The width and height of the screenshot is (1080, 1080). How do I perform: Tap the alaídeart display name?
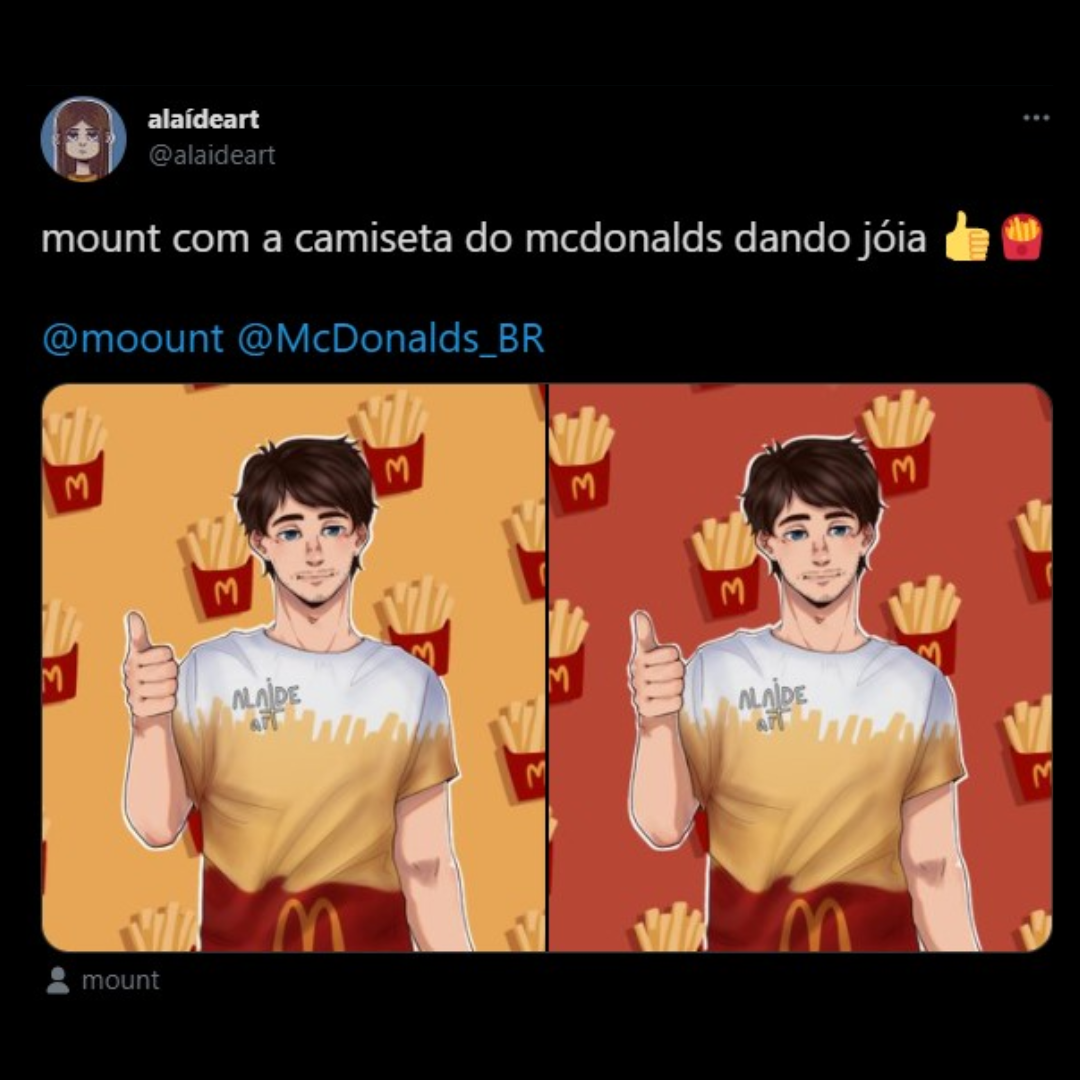pos(203,119)
